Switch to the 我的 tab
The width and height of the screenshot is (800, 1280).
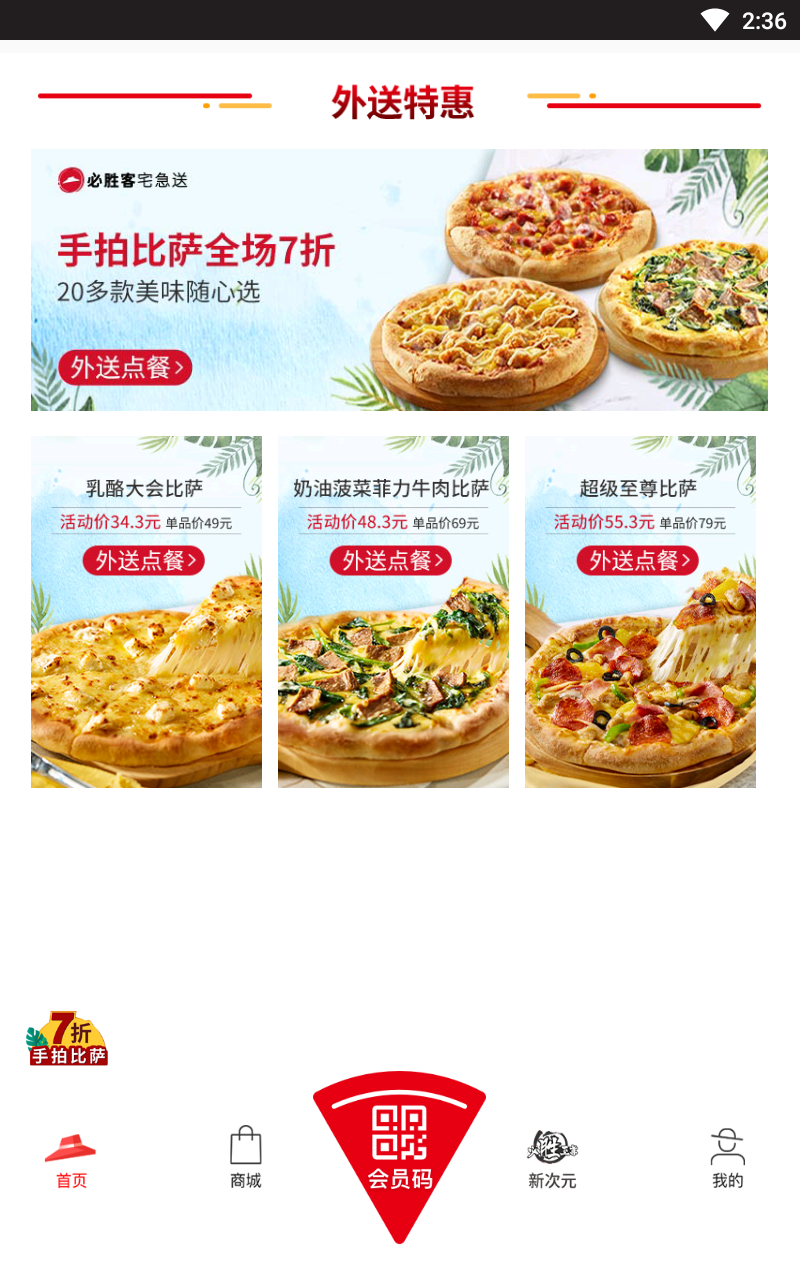point(726,1160)
